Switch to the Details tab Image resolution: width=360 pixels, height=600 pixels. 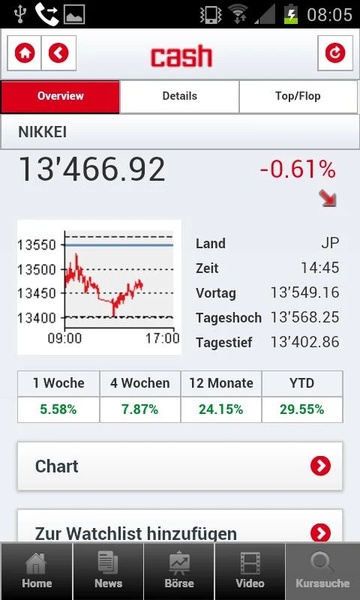179,96
